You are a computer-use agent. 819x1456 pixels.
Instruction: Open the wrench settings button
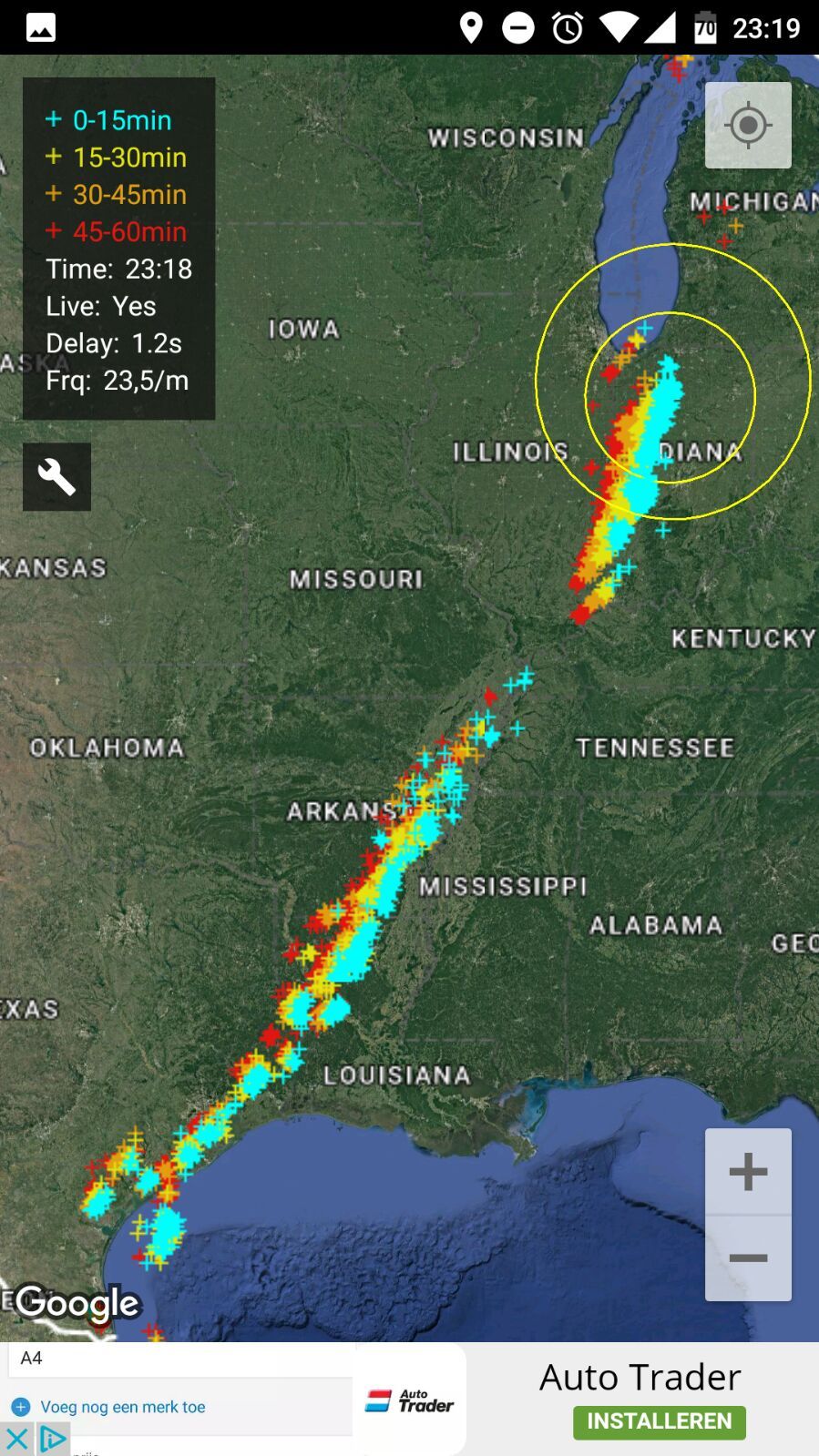point(56,476)
